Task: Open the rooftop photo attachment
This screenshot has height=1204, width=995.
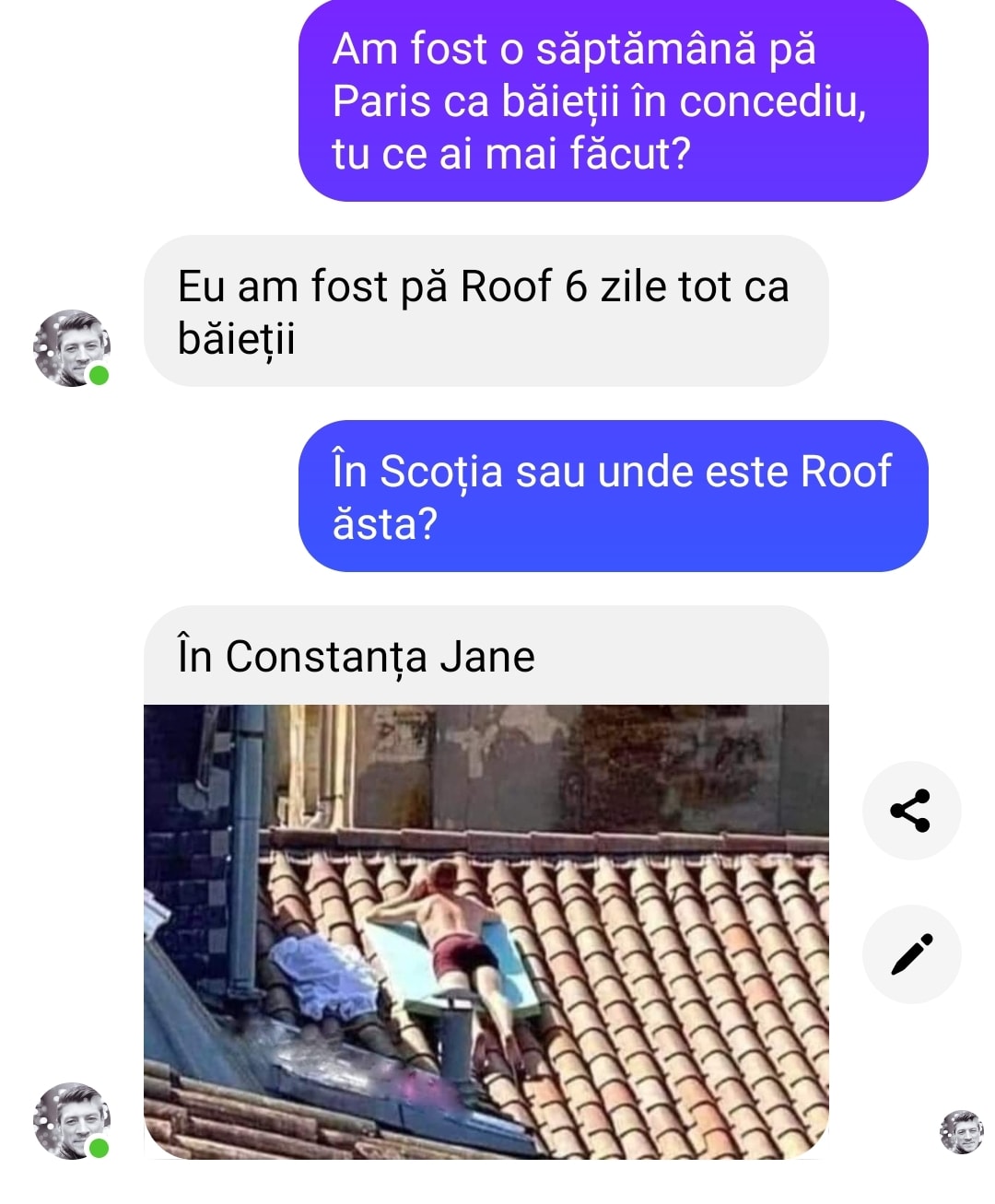Action: 486,930
